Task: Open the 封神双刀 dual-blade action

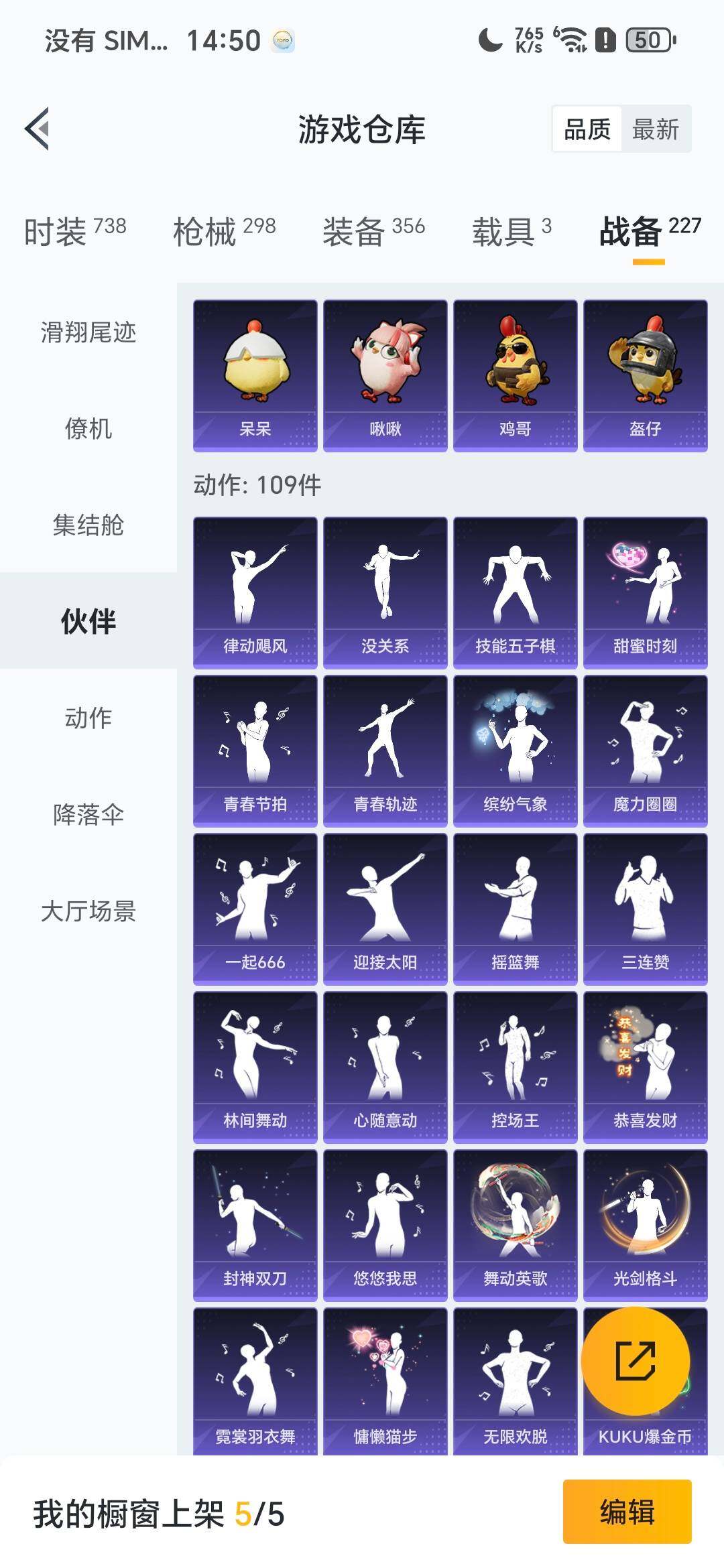Action: tap(255, 1226)
